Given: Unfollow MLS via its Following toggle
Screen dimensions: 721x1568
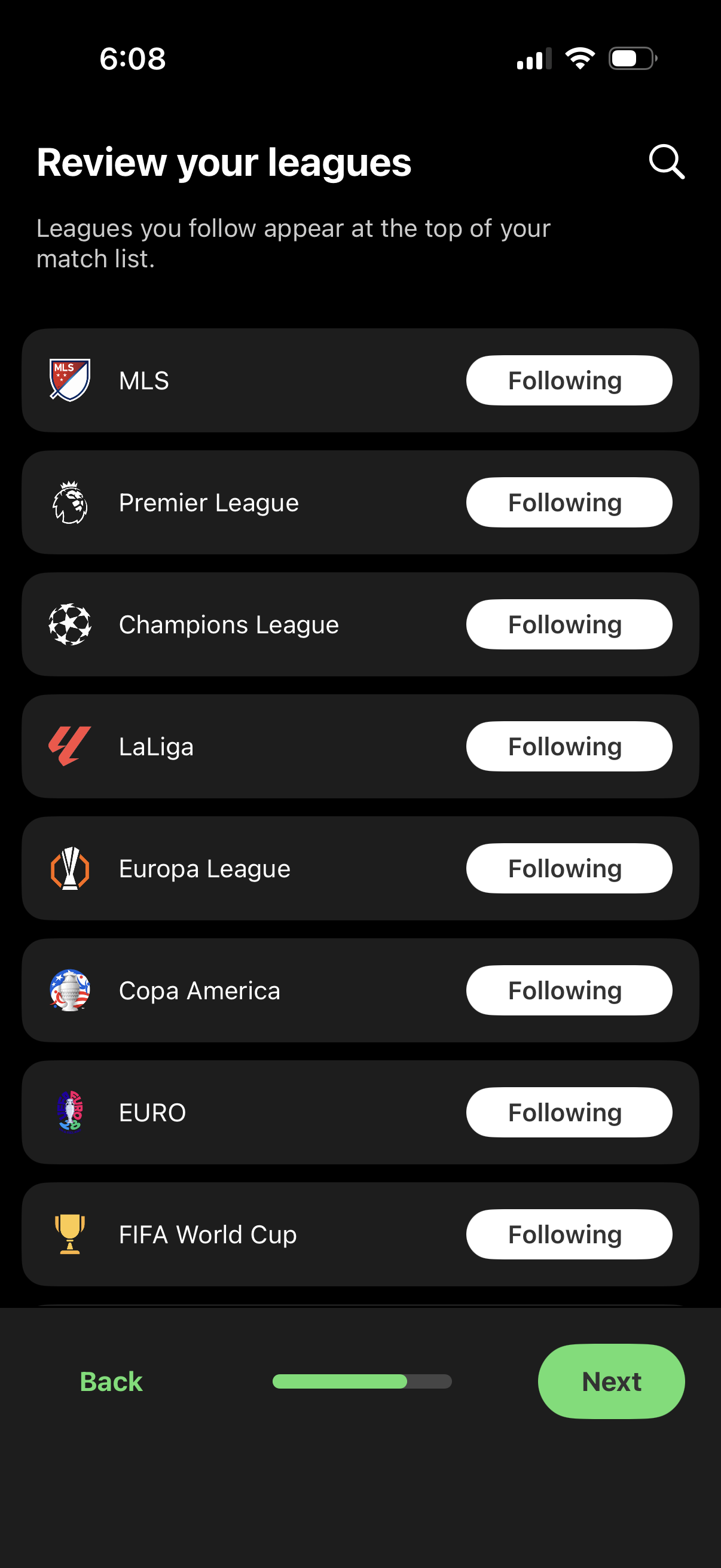Looking at the screenshot, I should coord(569,380).
